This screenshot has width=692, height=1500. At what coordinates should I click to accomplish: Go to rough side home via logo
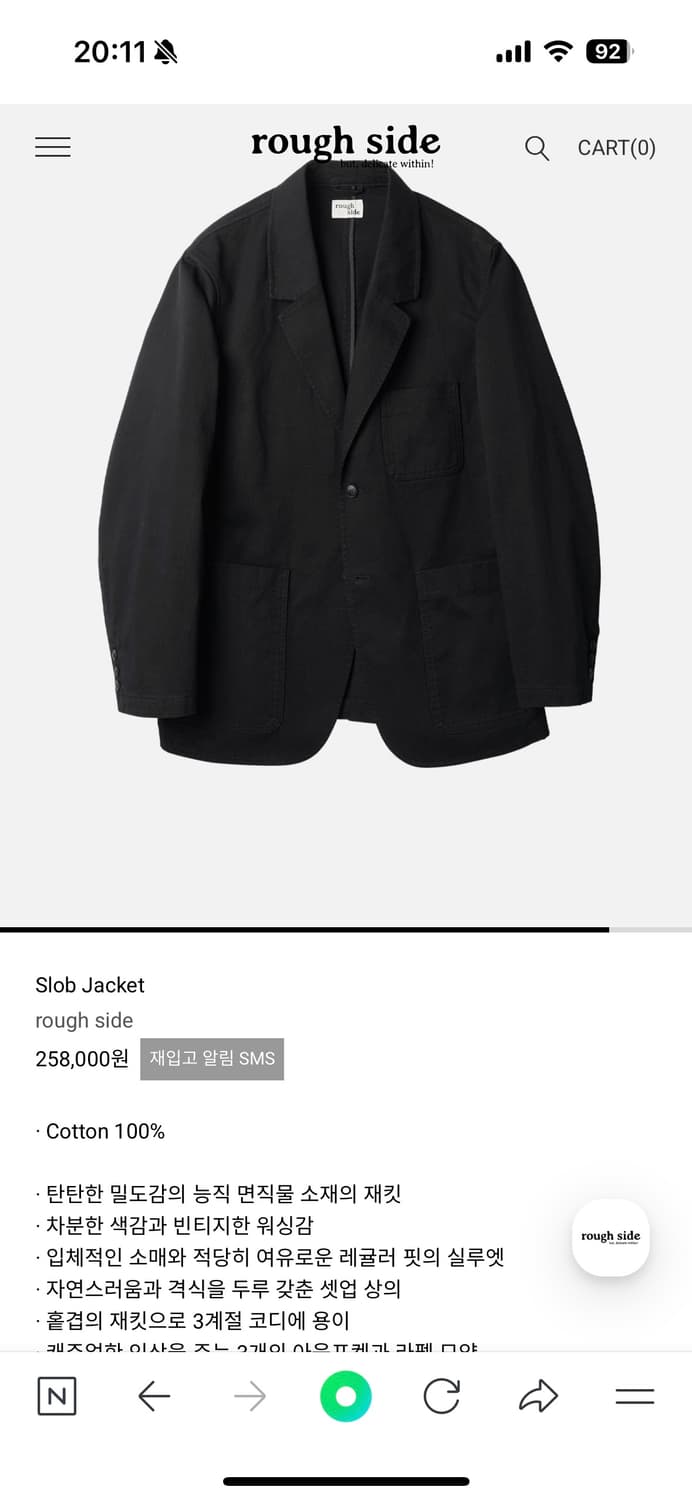(x=345, y=145)
